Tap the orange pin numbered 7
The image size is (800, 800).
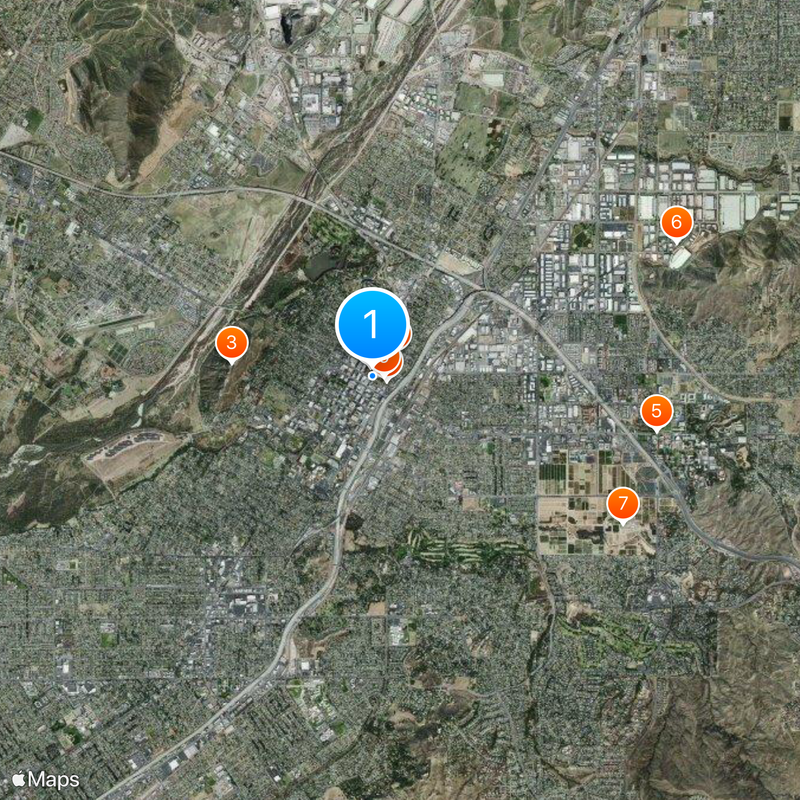pyautogui.click(x=623, y=503)
